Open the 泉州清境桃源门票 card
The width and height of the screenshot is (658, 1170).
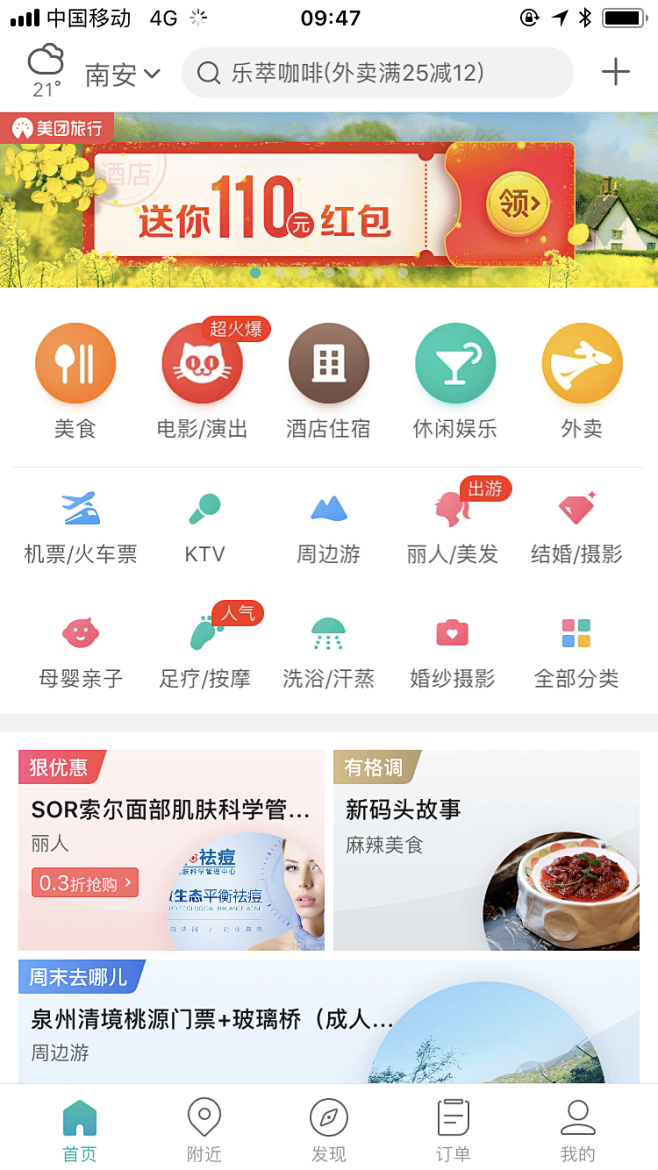328,1020
